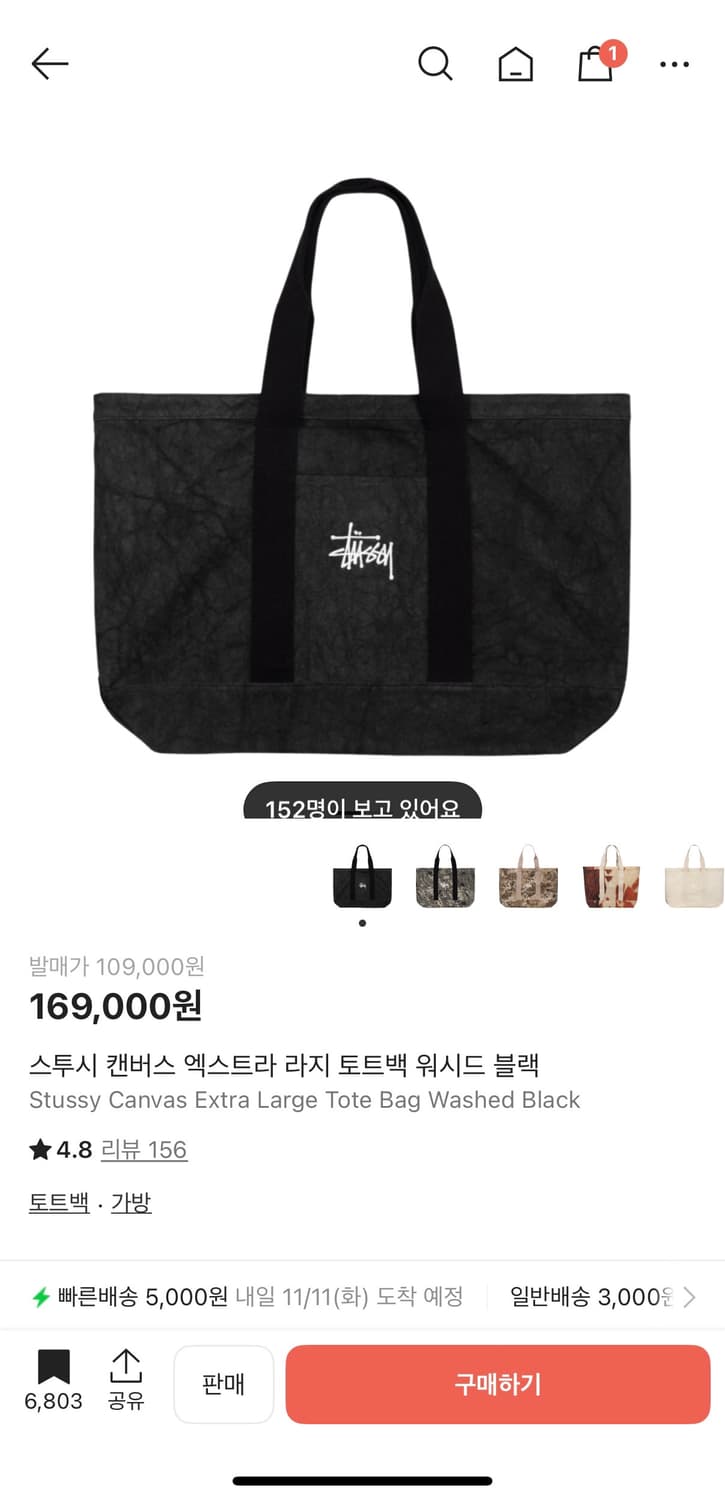The image size is (725, 1500).
Task: Open the 가방 category link
Action: point(131,1202)
